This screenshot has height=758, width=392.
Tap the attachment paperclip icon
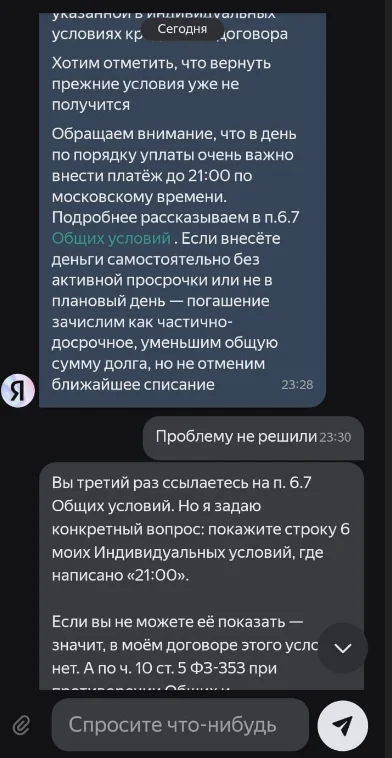click(x=22, y=725)
